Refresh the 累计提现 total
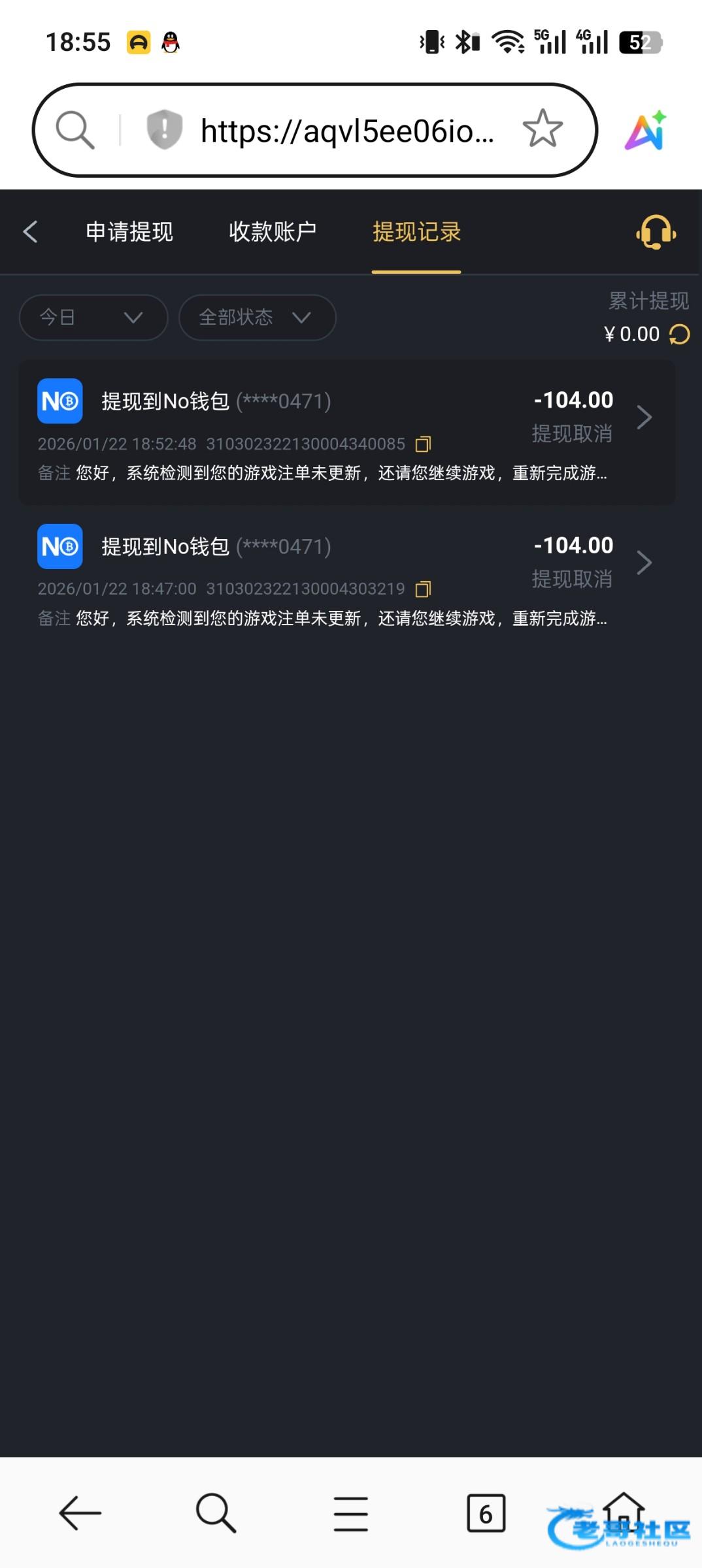Image resolution: width=702 pixels, height=1568 pixels. point(680,335)
